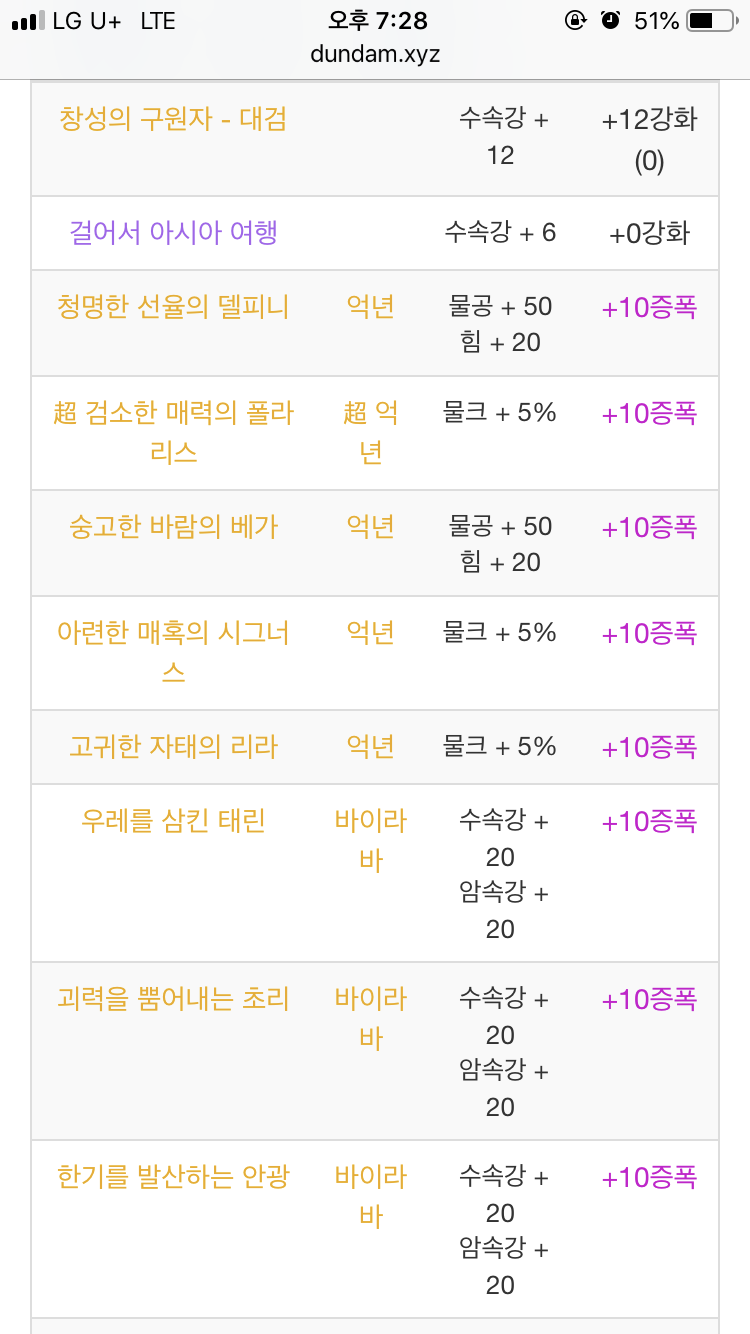This screenshot has width=750, height=1334.
Task: Tap the dundam.xyz address bar
Action: click(375, 54)
